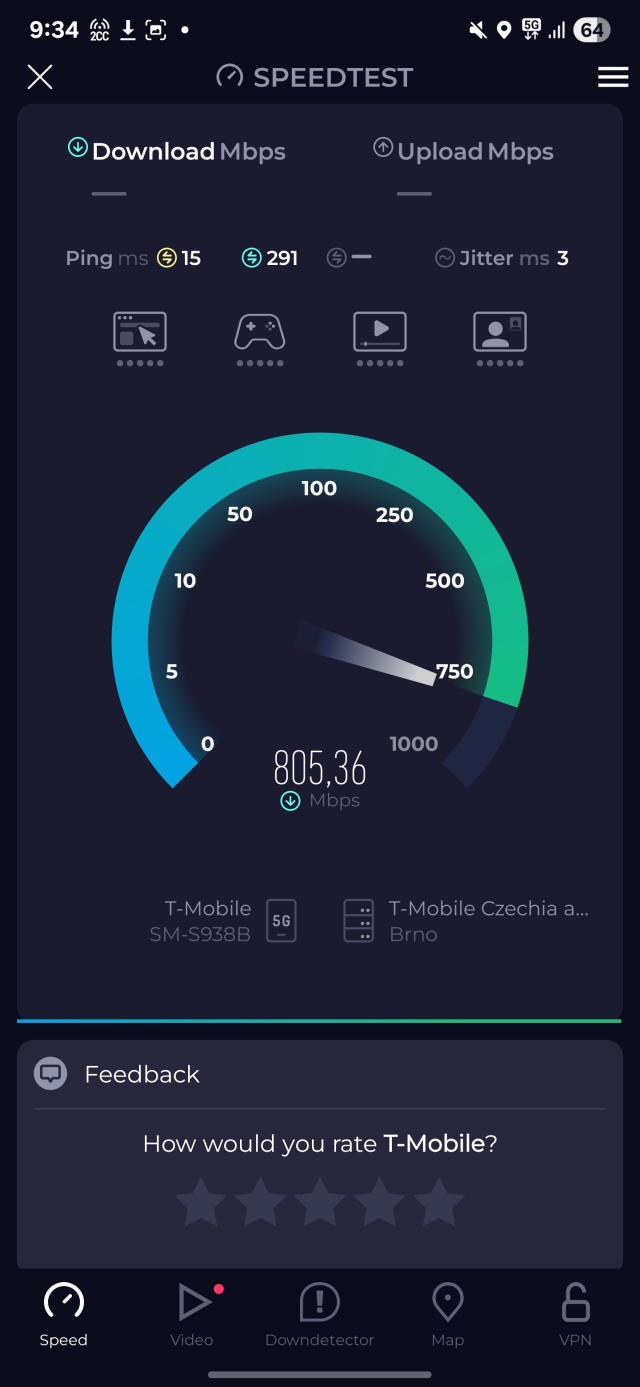Tap the one-star rating for T-Mobile

pos(200,1202)
